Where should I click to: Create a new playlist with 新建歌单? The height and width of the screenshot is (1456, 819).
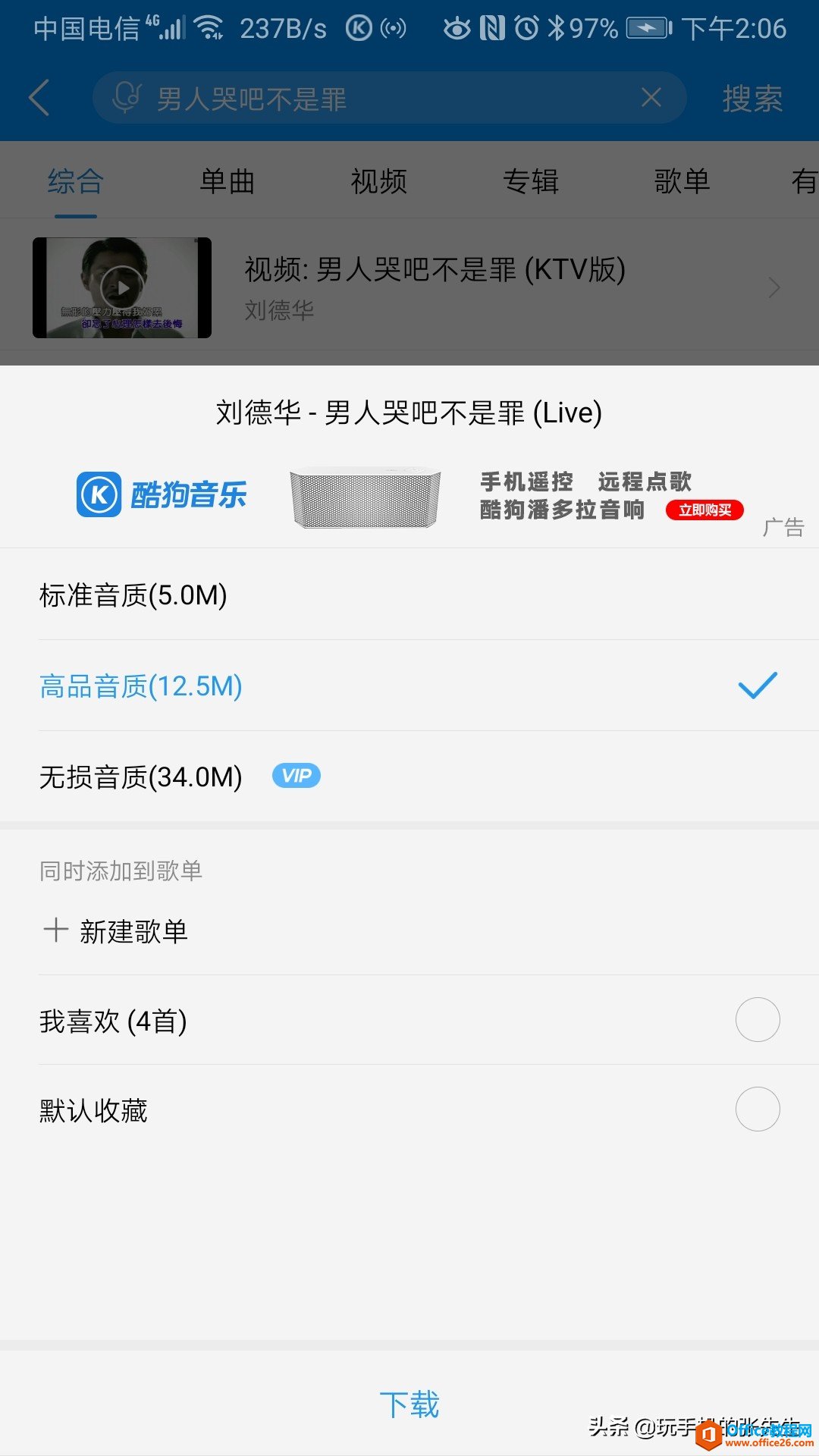tap(115, 931)
